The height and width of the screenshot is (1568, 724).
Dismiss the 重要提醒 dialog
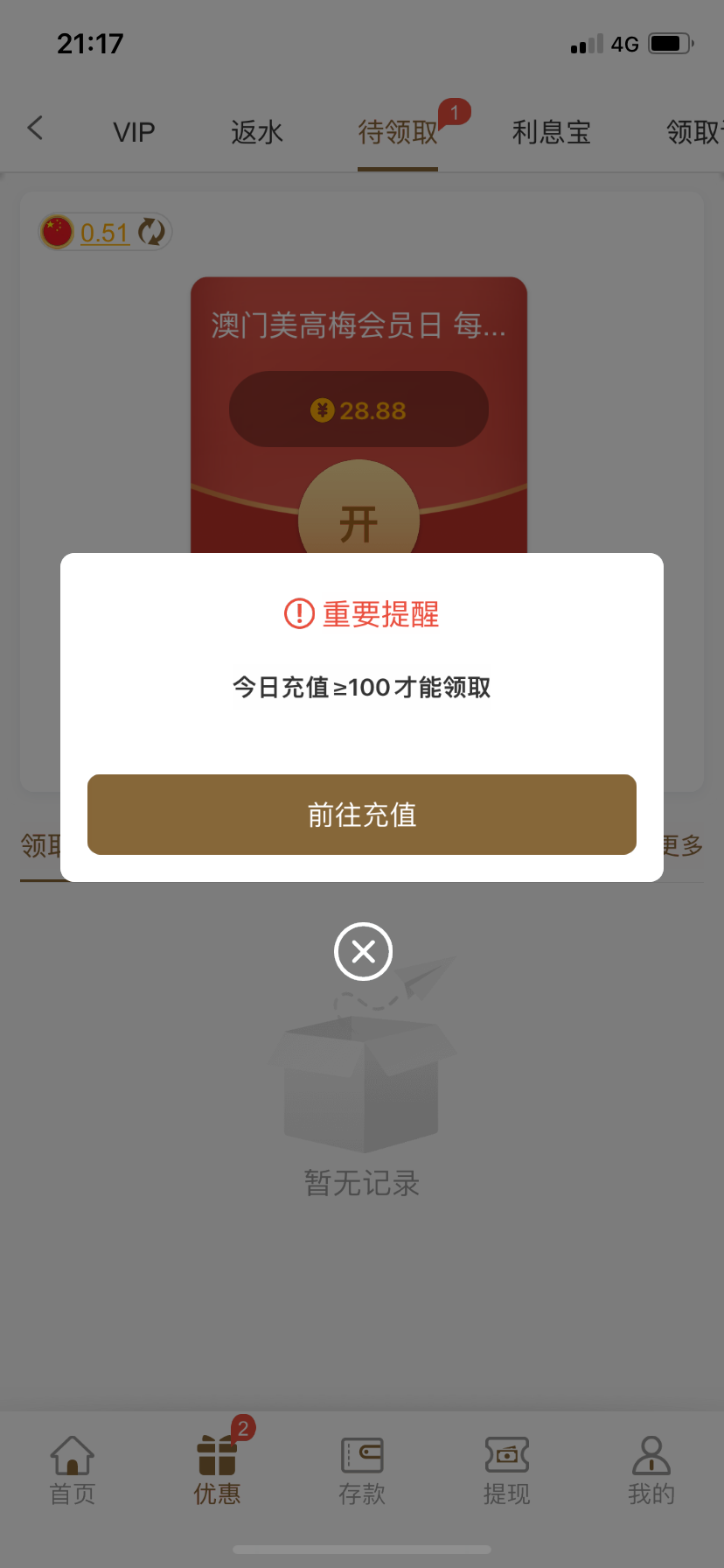(x=363, y=951)
